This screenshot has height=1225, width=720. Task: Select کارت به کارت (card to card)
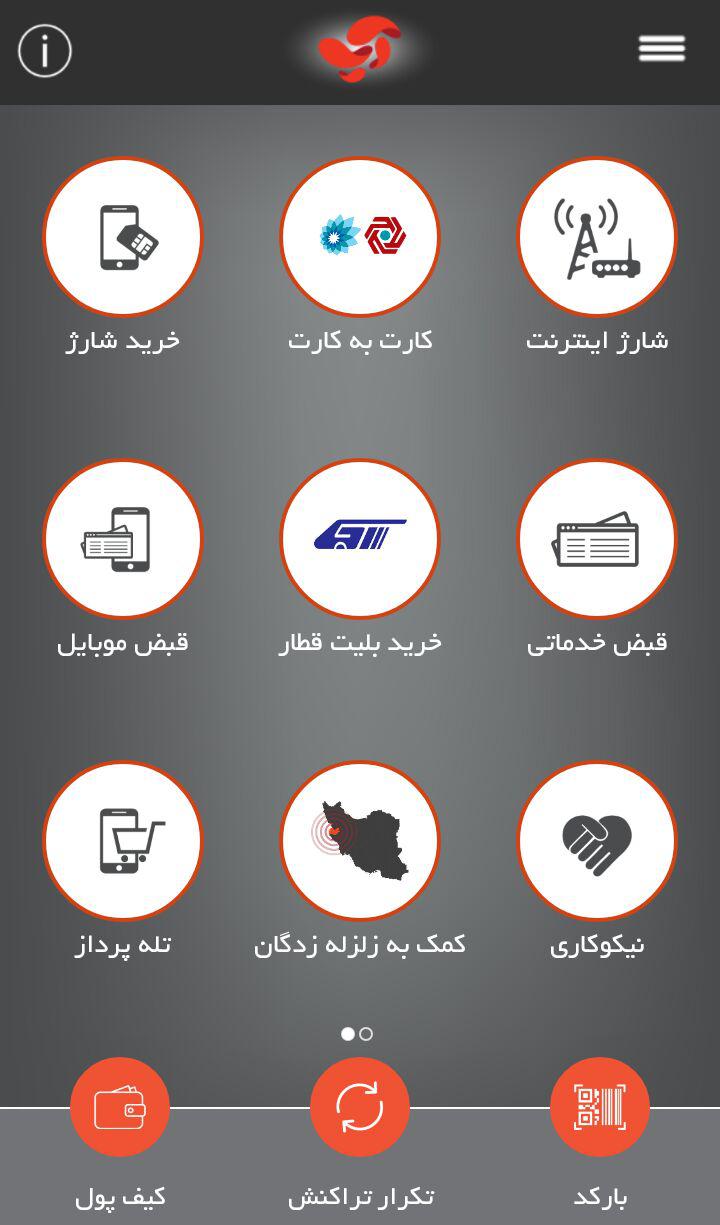360,237
